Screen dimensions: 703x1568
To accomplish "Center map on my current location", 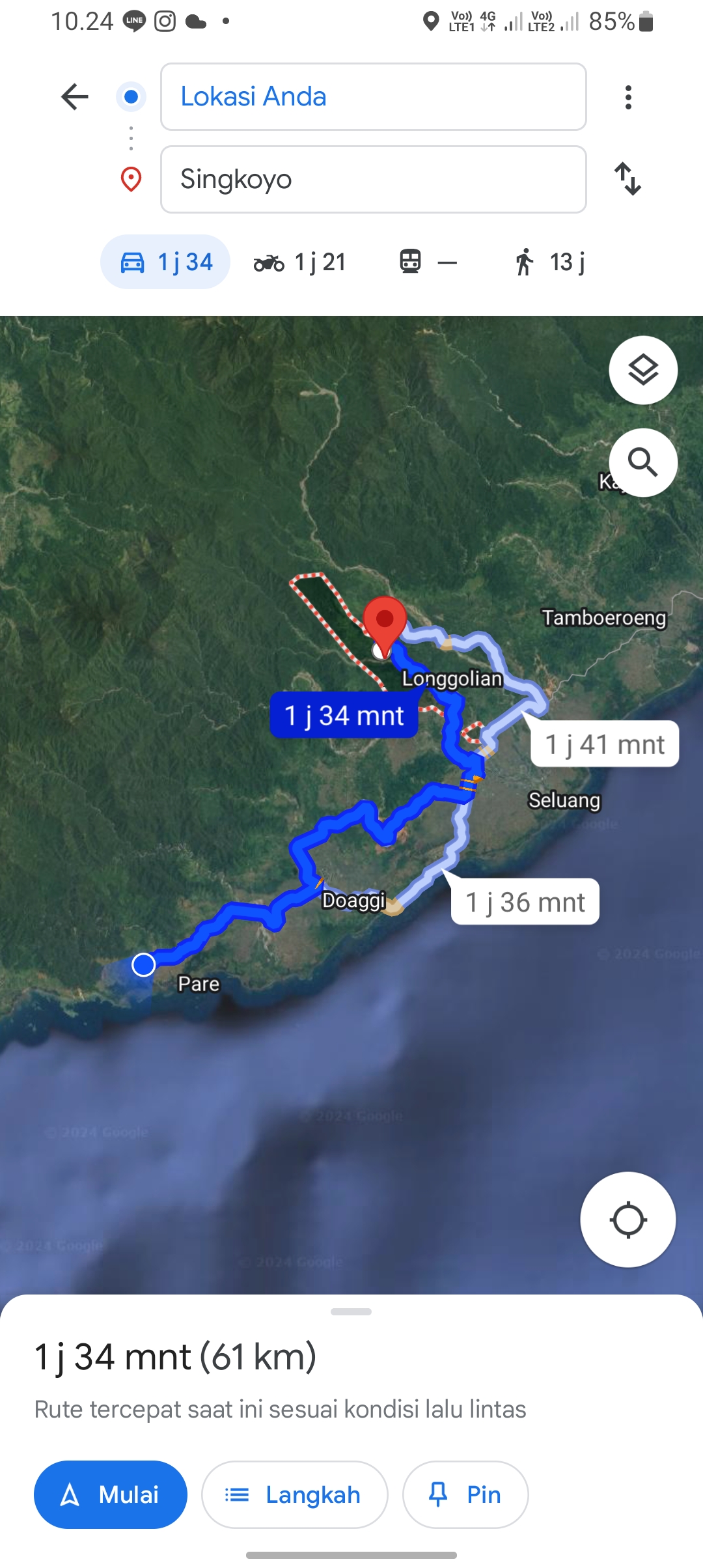I will click(x=628, y=1220).
